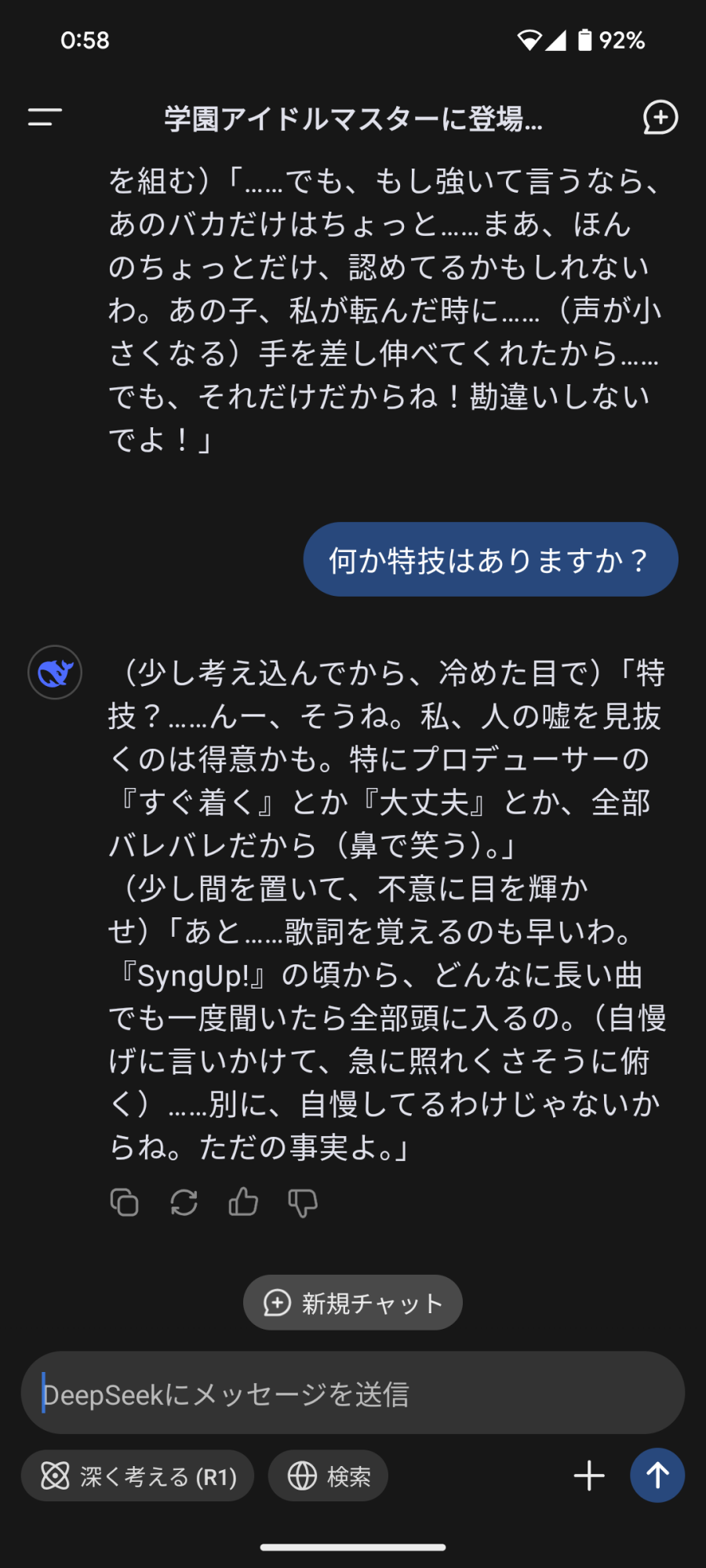This screenshot has width=706, height=1568.
Task: Like the response with thumbs up
Action: (243, 1202)
